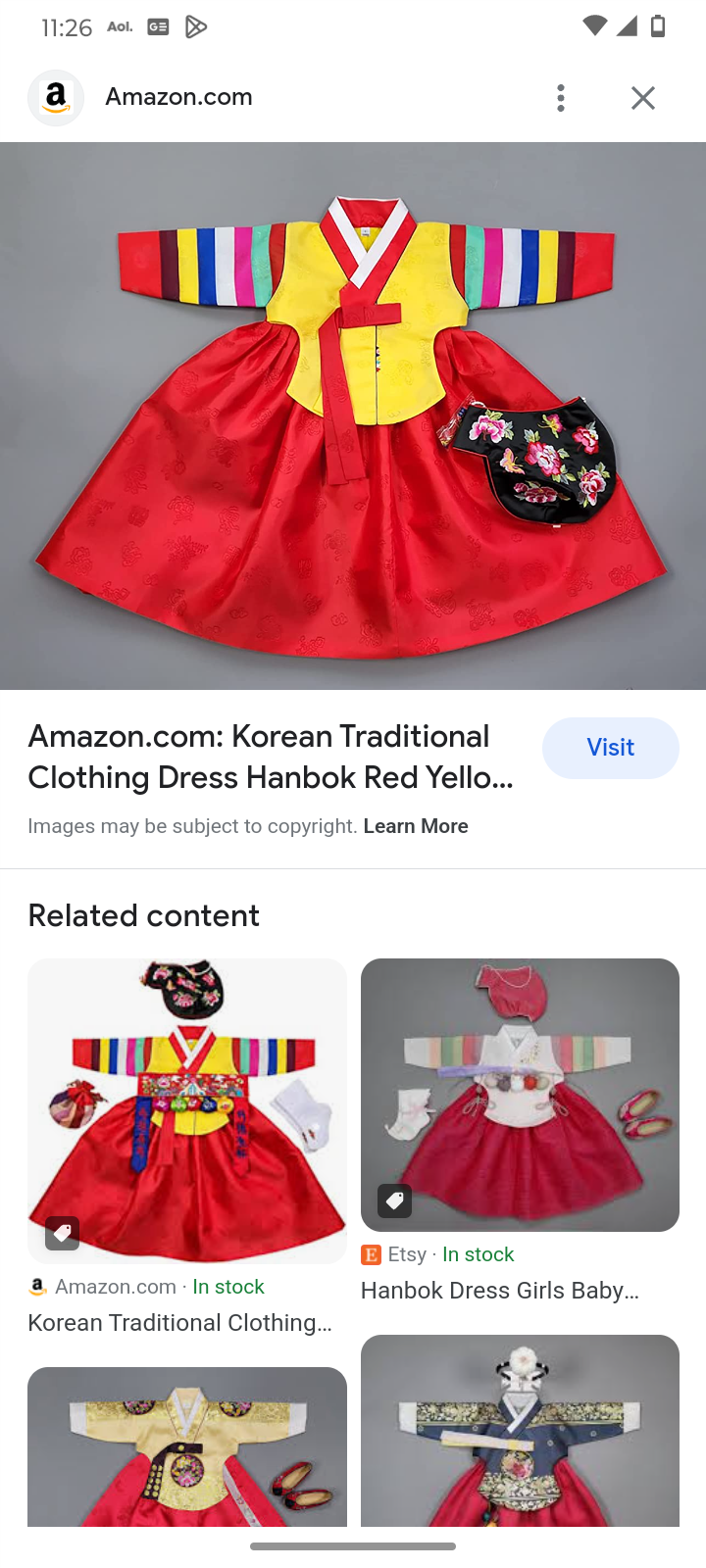Open the Amazon.com Korean Traditional Clothing result
Screen dimensions: 706x1568
coord(186,1111)
